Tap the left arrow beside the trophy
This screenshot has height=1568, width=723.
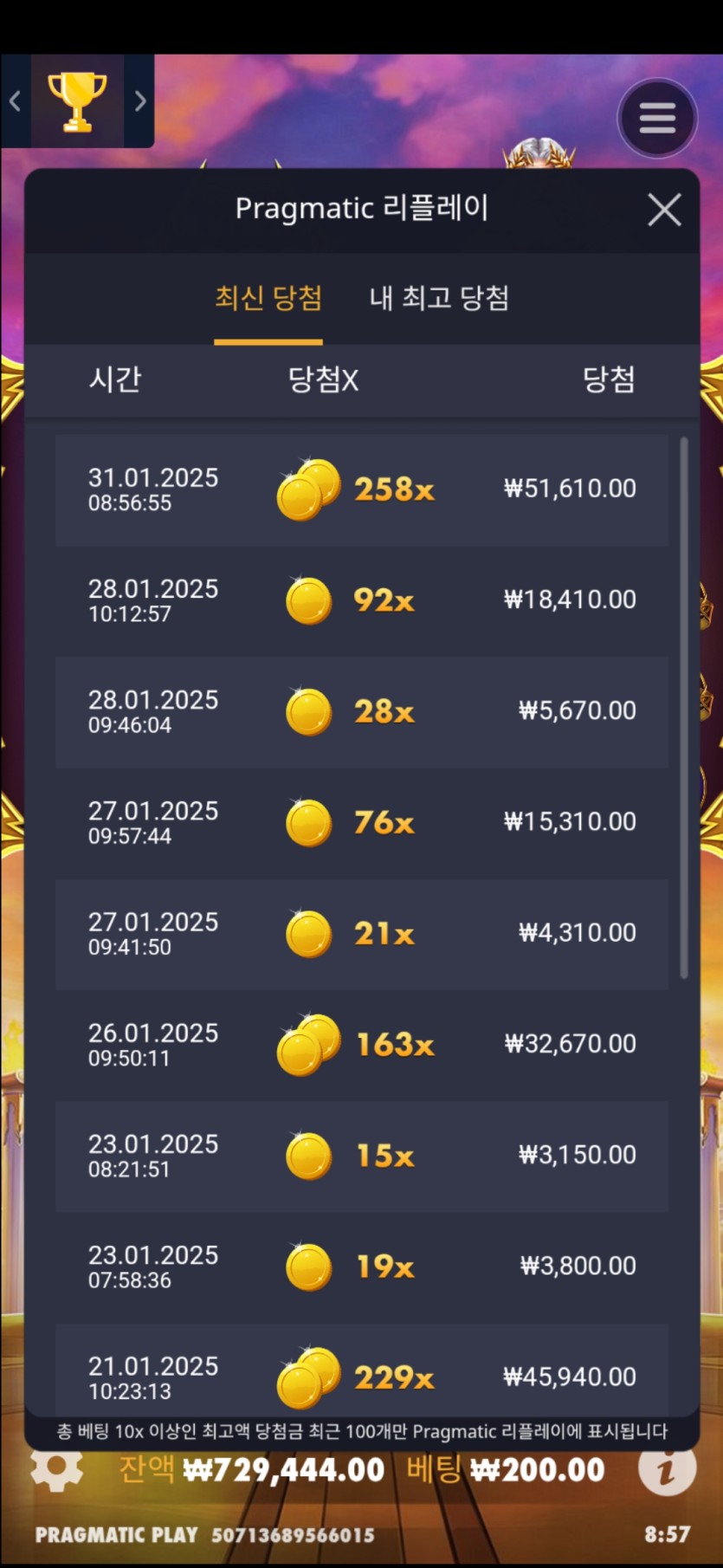[x=15, y=101]
